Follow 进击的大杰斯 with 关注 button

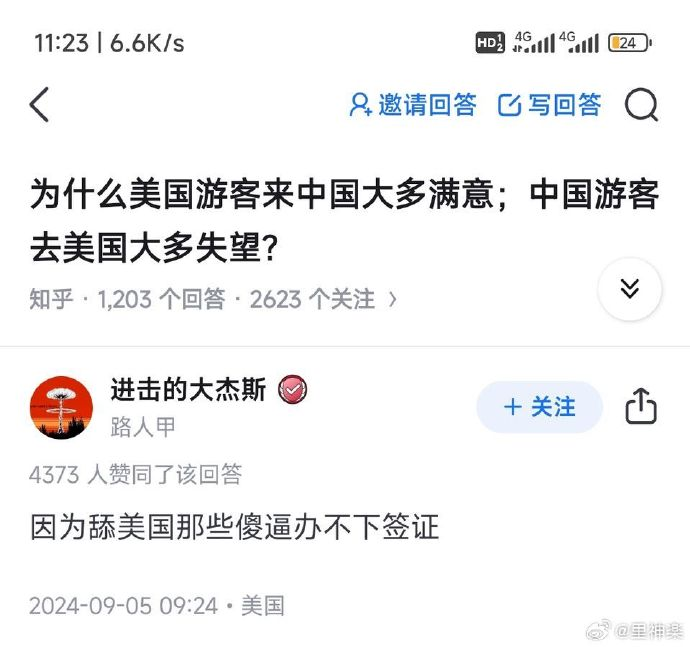point(539,407)
